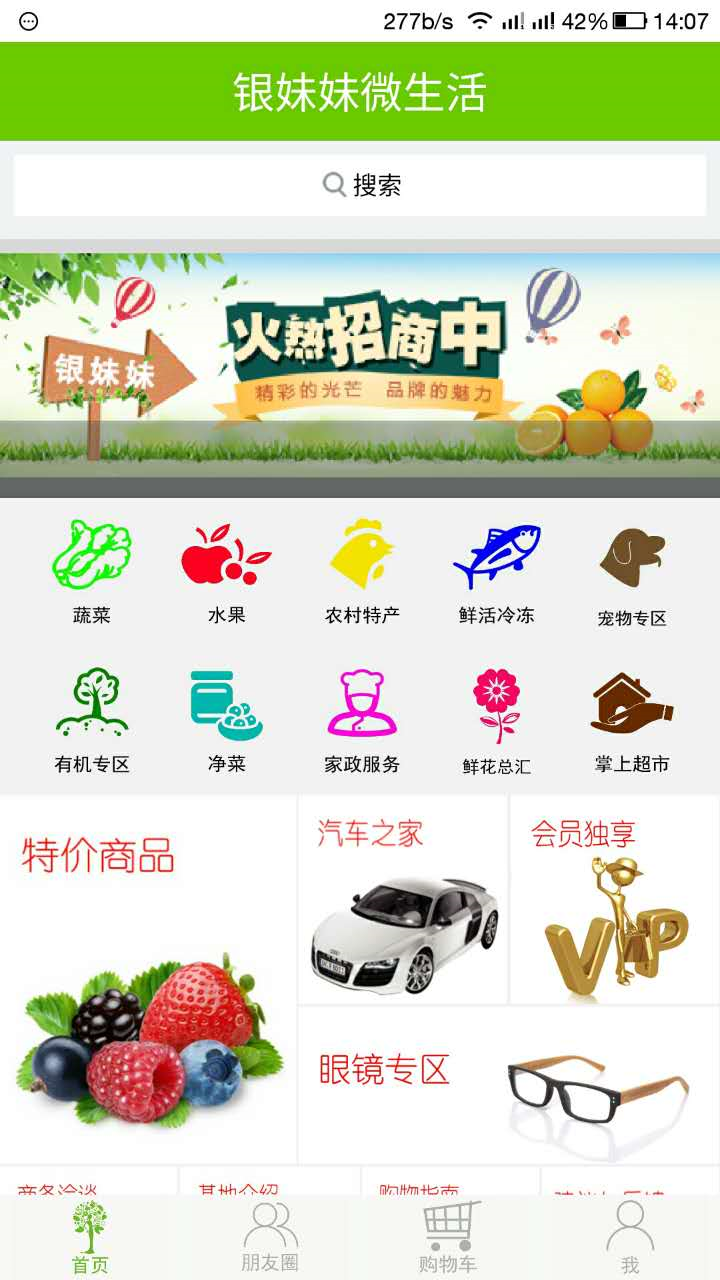The height and width of the screenshot is (1280, 720).
Task: Open the 眼镜专区 tile
Action: click(x=508, y=1085)
